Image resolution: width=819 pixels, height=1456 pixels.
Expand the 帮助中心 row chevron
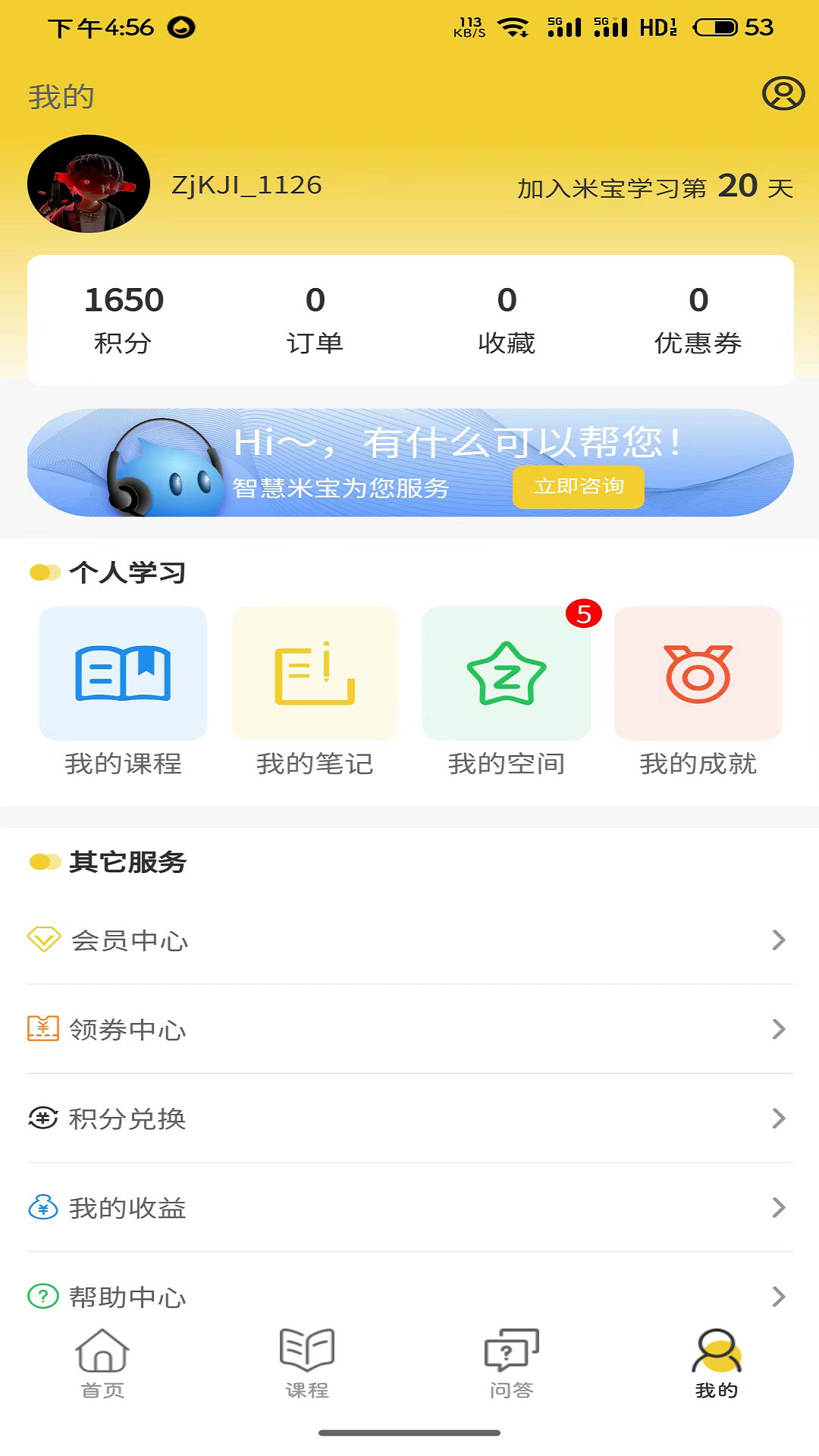click(780, 1297)
